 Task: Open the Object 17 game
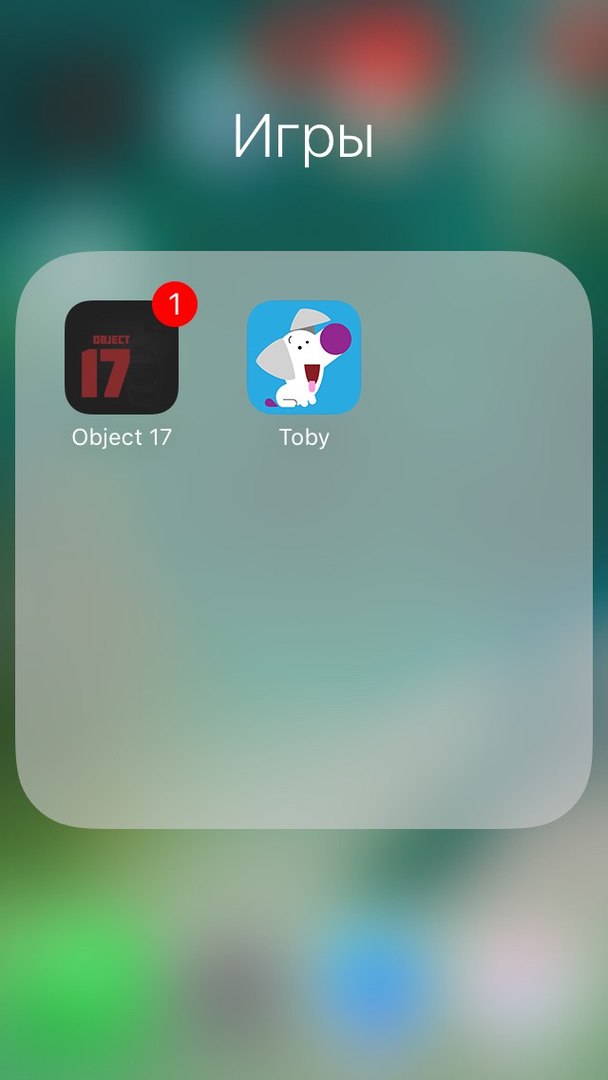pos(121,358)
